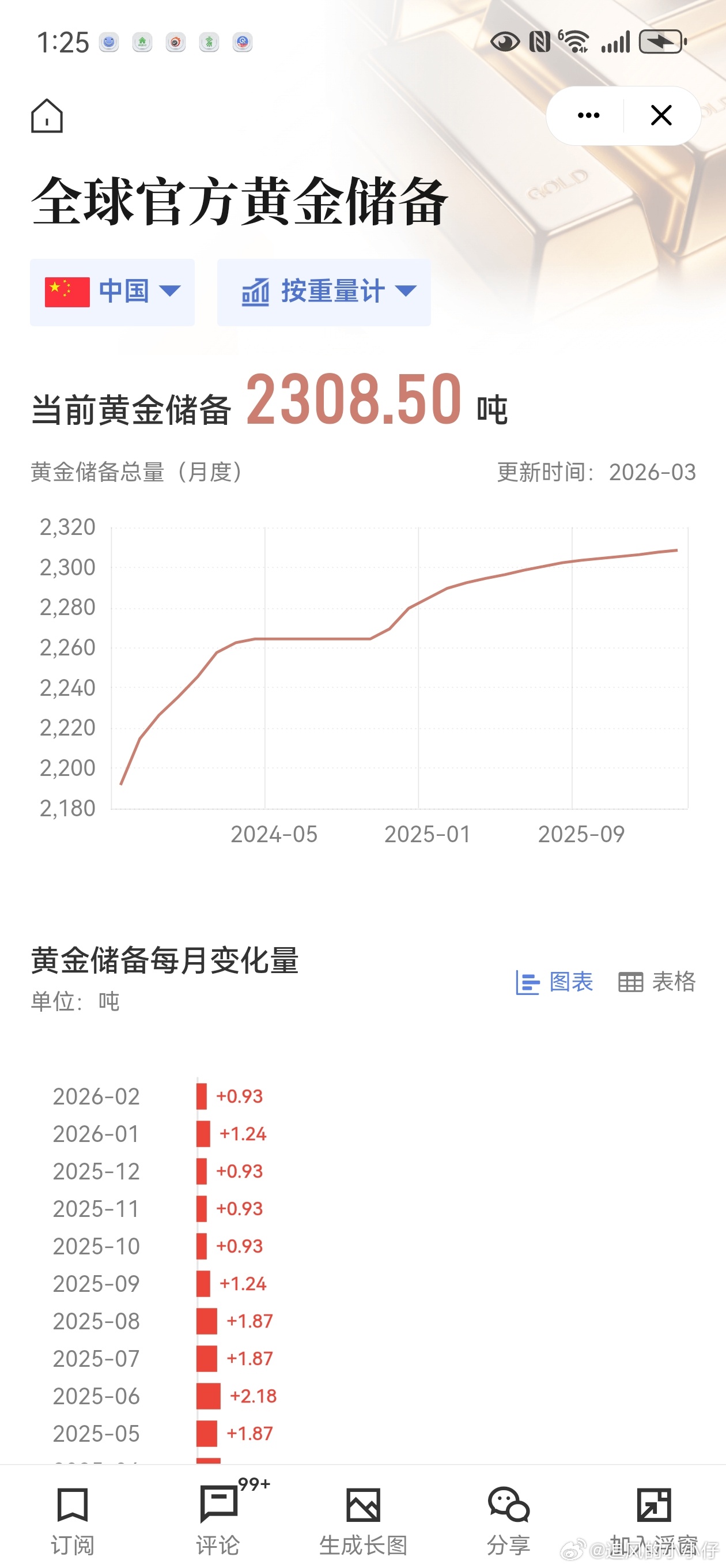
Task: Tap the bar chart icon beside 按重量计
Action: point(256,292)
